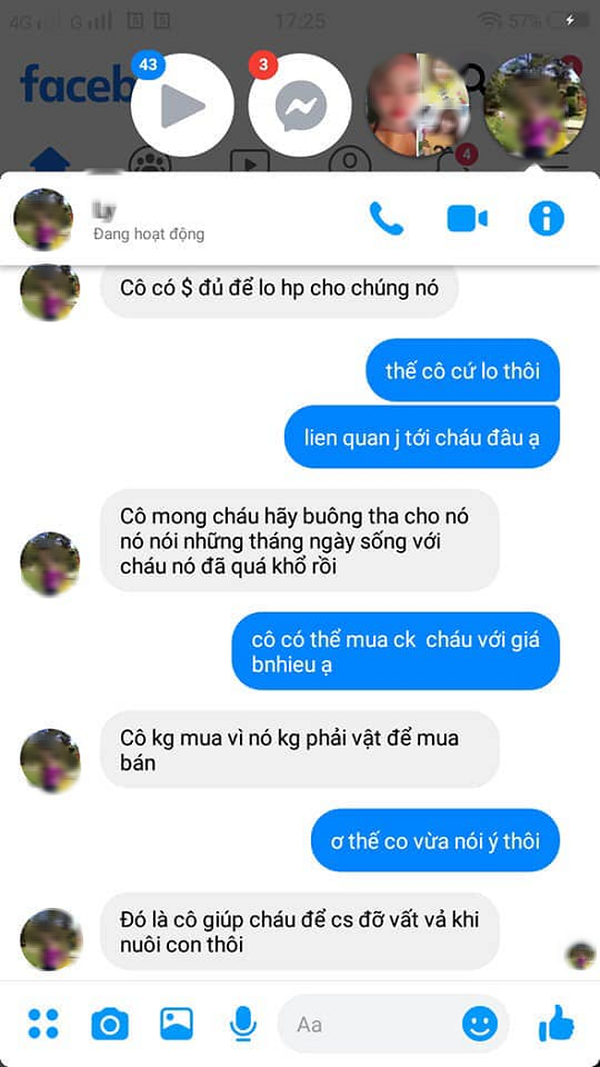The height and width of the screenshot is (1067, 600).
Task: Open the emoji picker
Action: pyautogui.click(x=480, y=1023)
